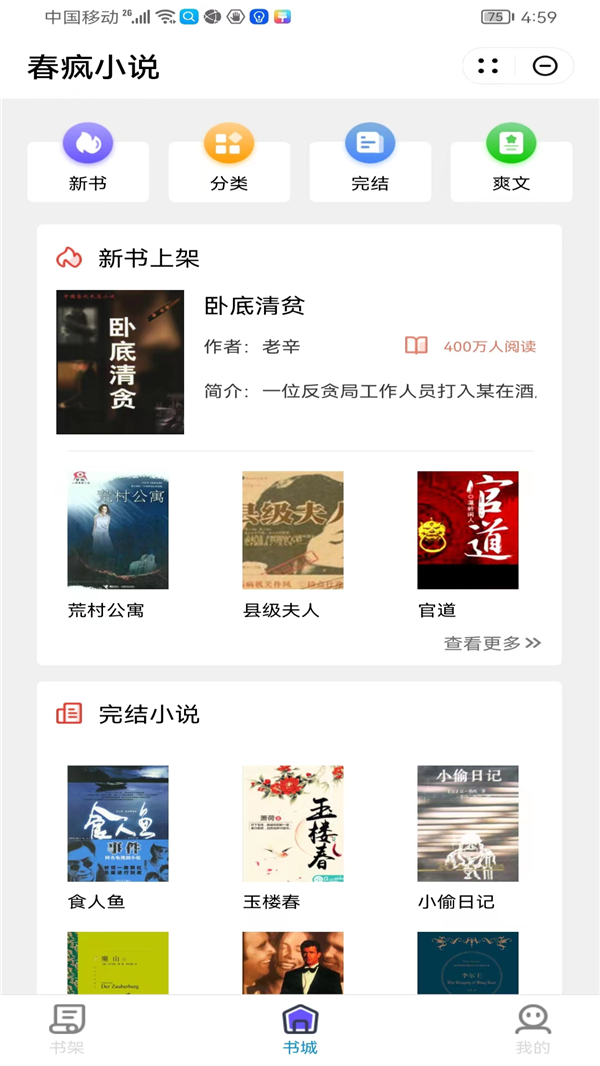Close the mini program with the circle icon
This screenshot has width=600, height=1066.
pyautogui.click(x=545, y=66)
